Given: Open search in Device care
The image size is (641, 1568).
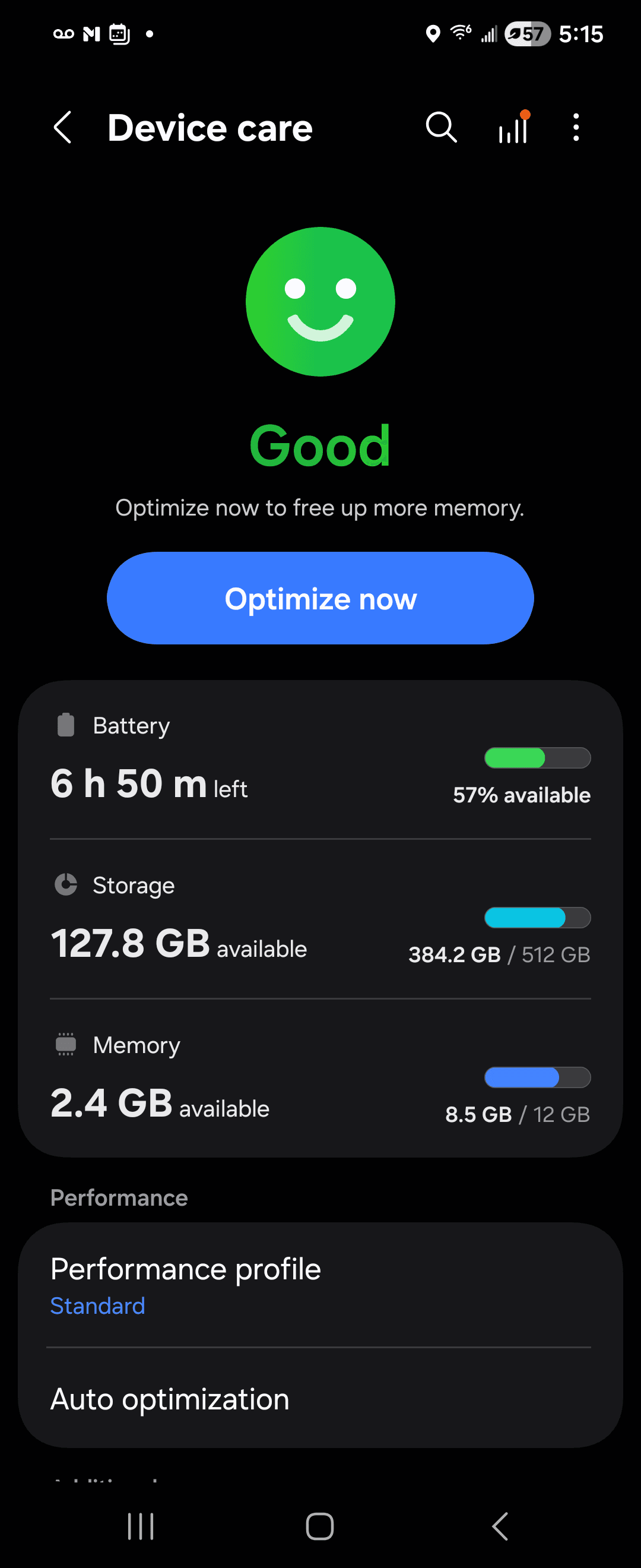Looking at the screenshot, I should tap(441, 128).
